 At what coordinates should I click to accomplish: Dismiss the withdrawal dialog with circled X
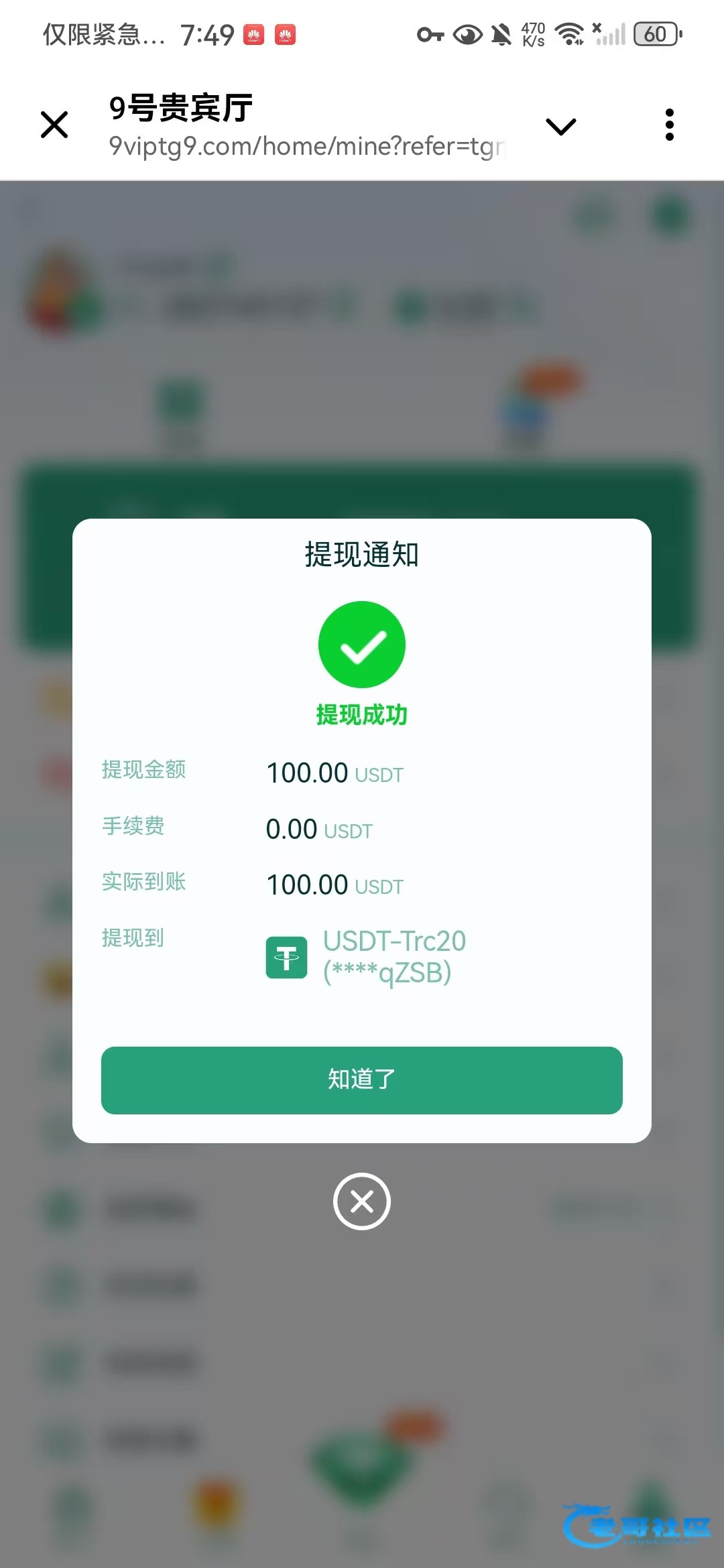pos(362,1201)
